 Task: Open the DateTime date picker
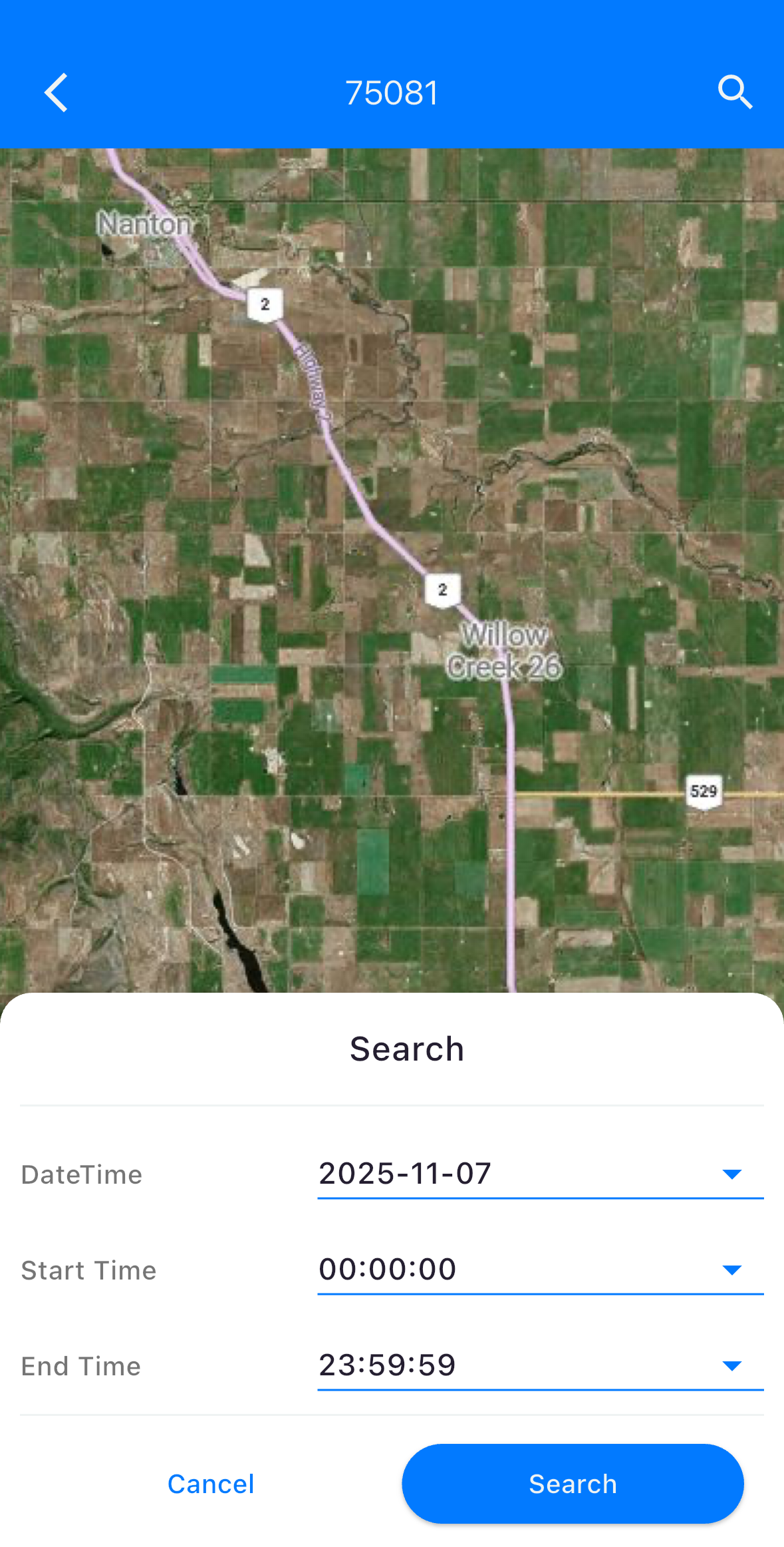pos(539,1174)
